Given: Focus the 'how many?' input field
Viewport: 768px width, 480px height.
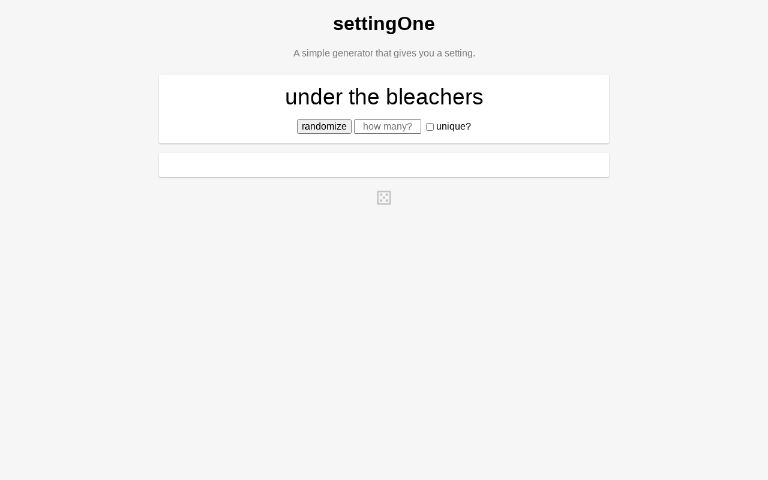Looking at the screenshot, I should 387,127.
